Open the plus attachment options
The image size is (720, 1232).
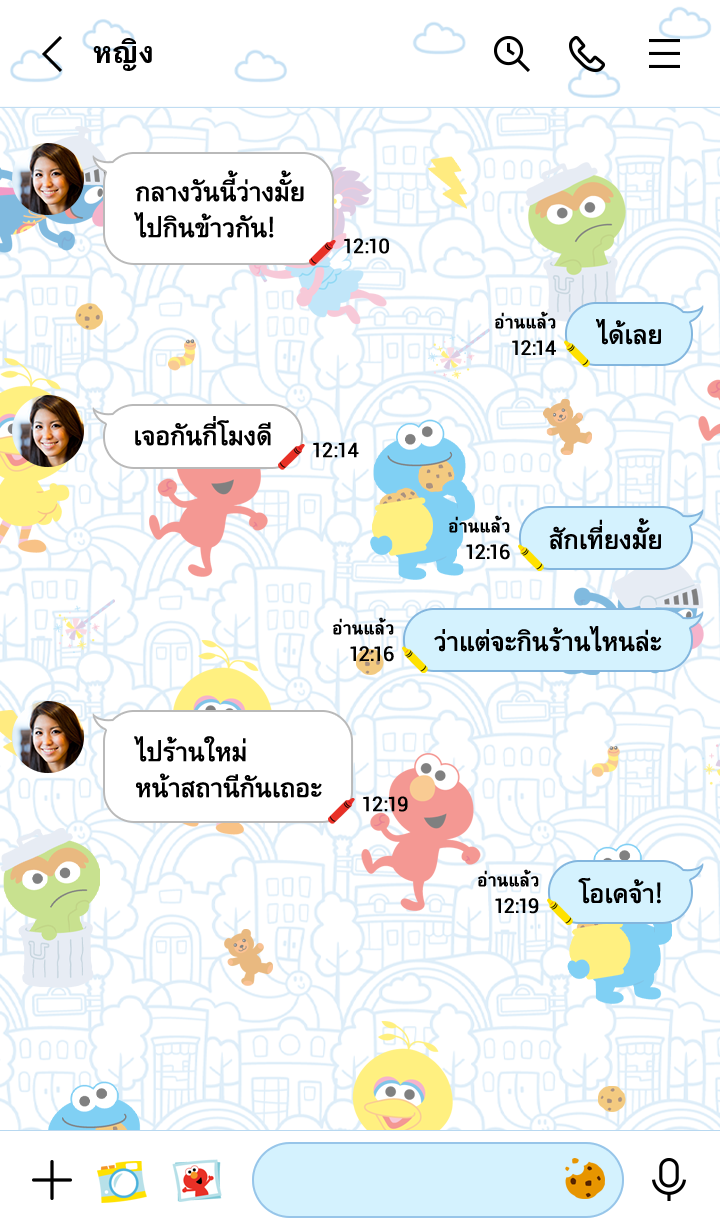(x=51, y=1181)
